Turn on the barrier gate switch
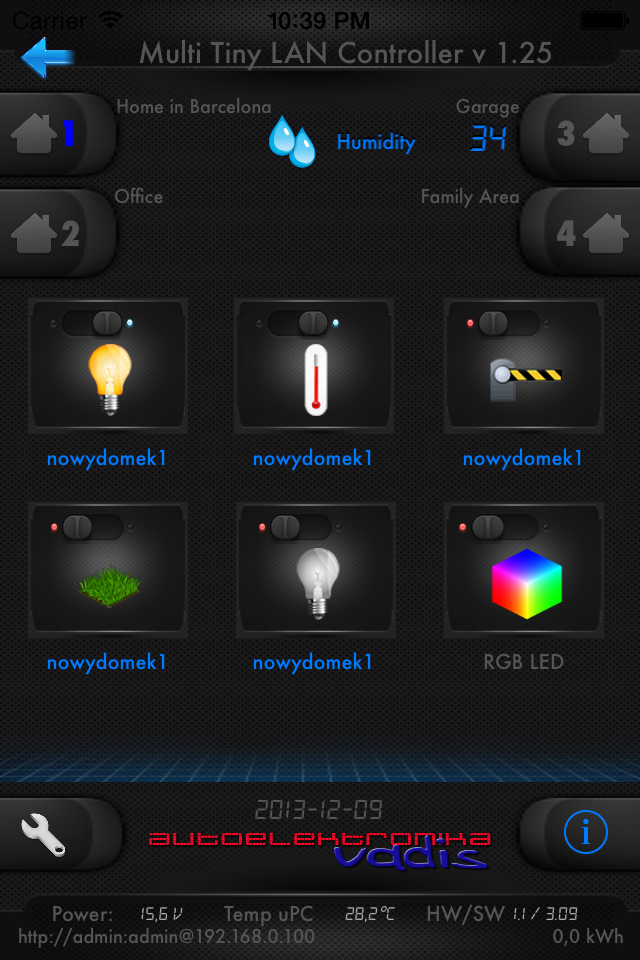Screen dimensions: 640x960 [x=508, y=323]
